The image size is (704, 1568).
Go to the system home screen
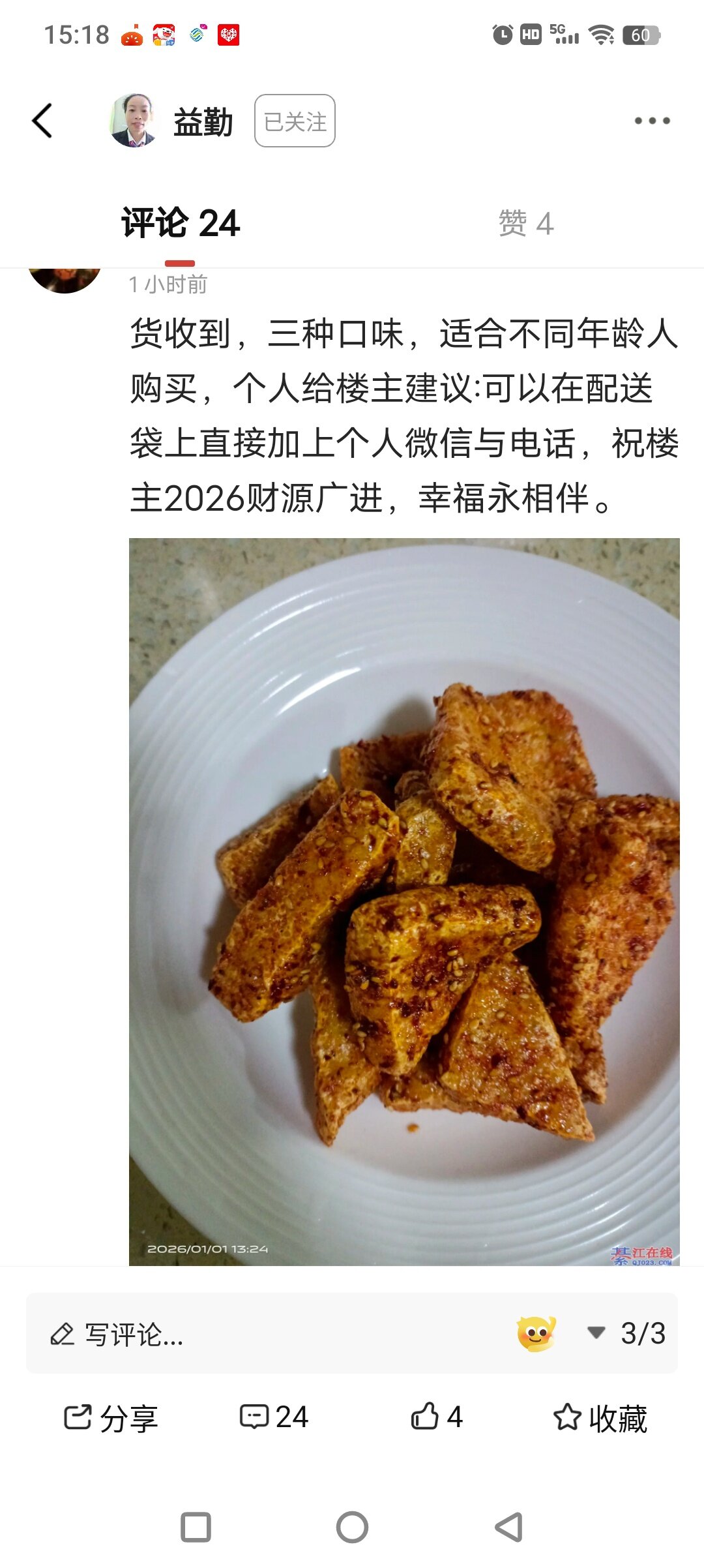[352, 1527]
